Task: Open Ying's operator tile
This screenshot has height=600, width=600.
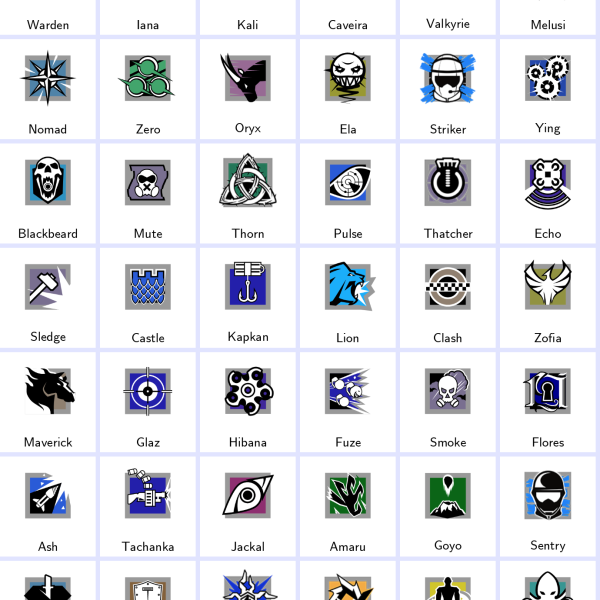Action: point(548,88)
